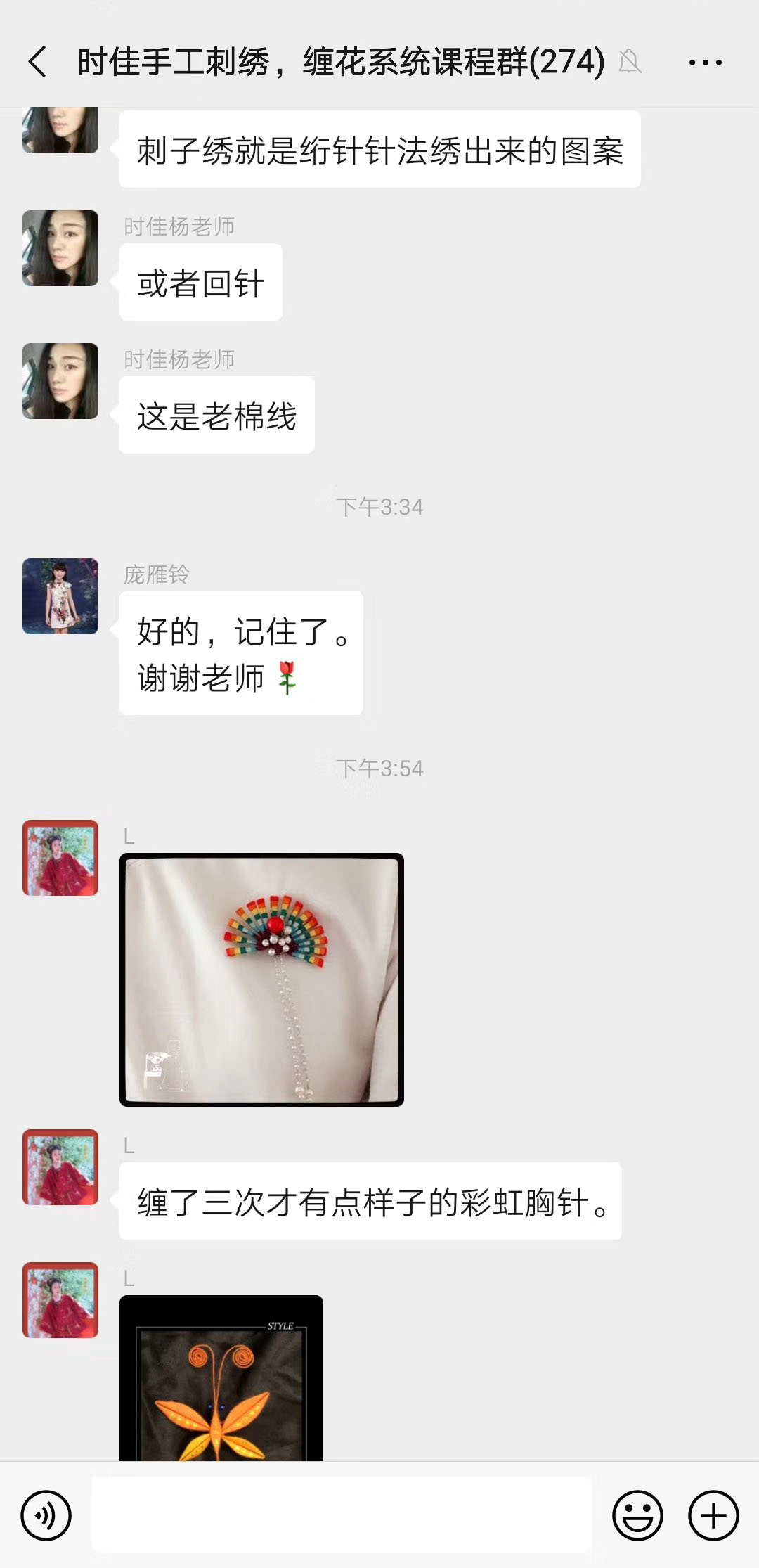This screenshot has height=1568, width=759.
Task: Tap the message text field
Action: [x=342, y=1515]
